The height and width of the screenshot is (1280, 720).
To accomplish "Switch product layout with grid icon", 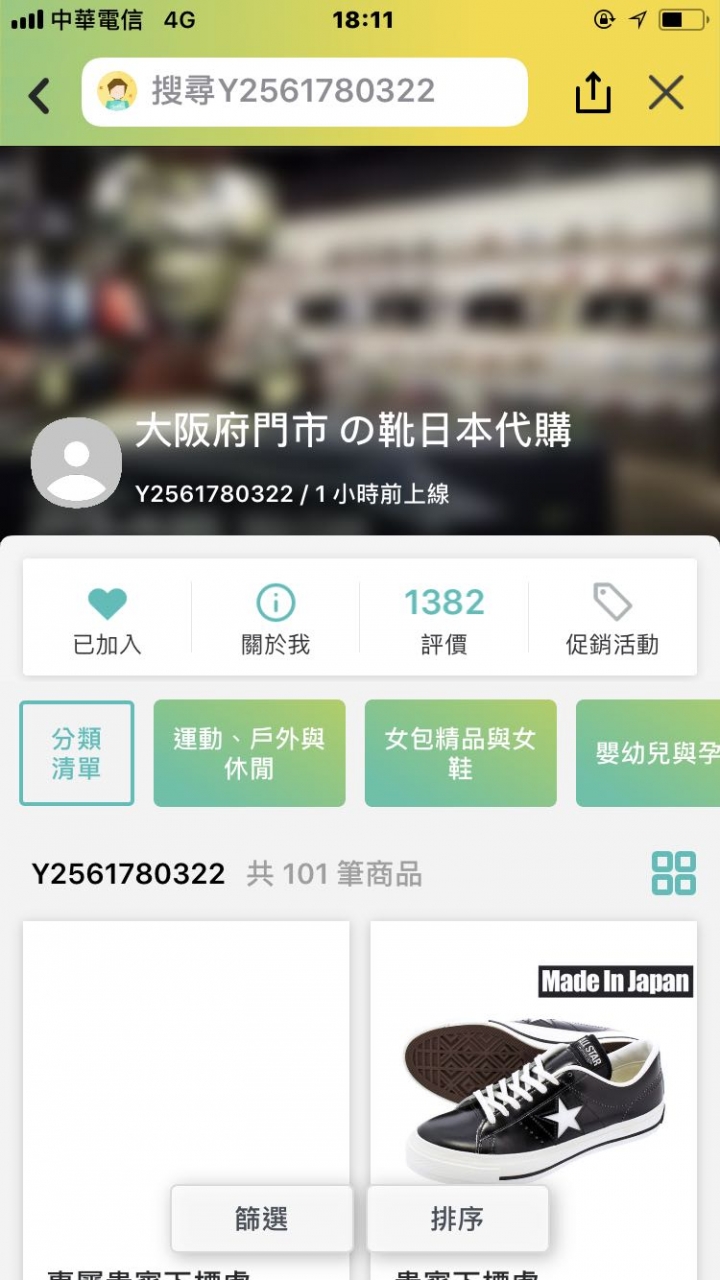I will 673,873.
